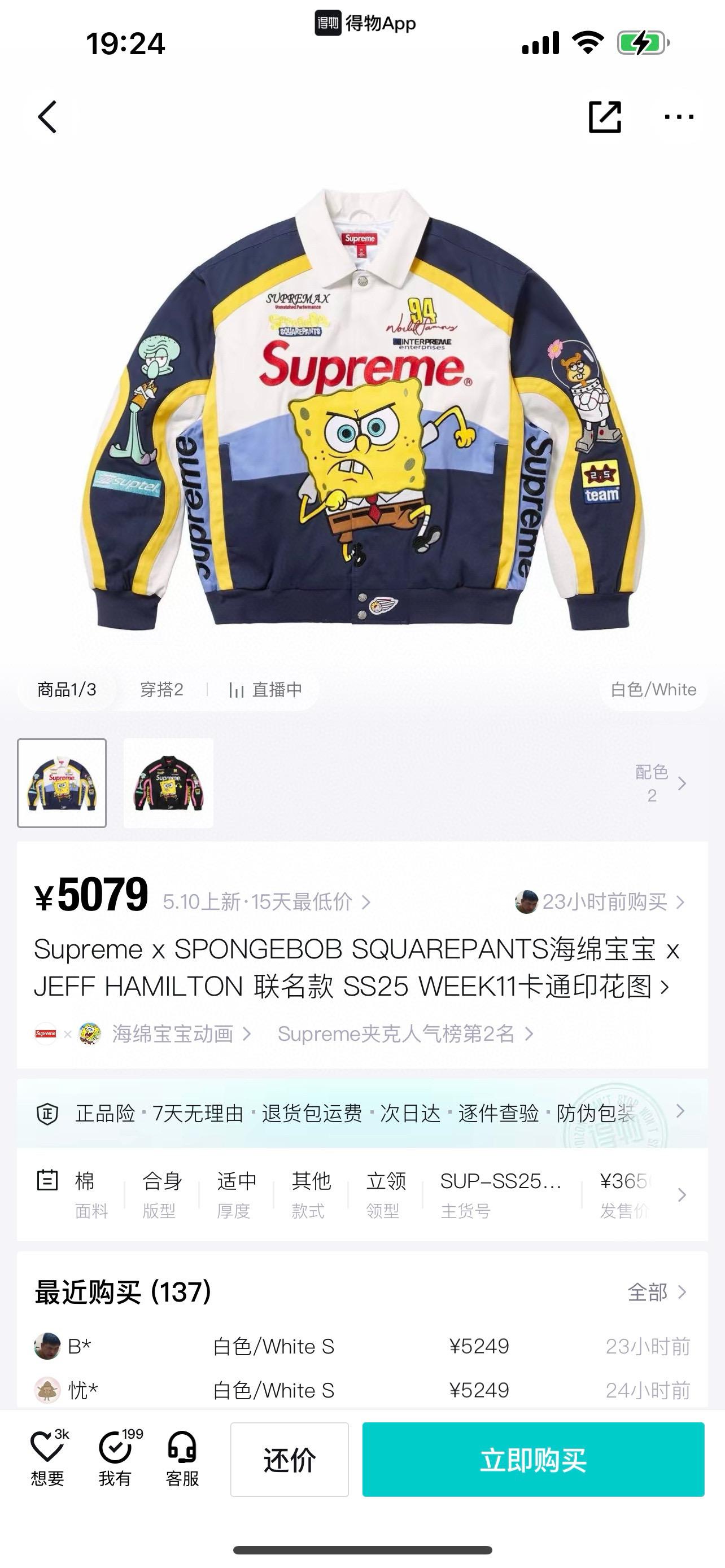Open the 海绵宝宝动画 series link
This screenshot has width=725, height=1568.
point(172,1033)
